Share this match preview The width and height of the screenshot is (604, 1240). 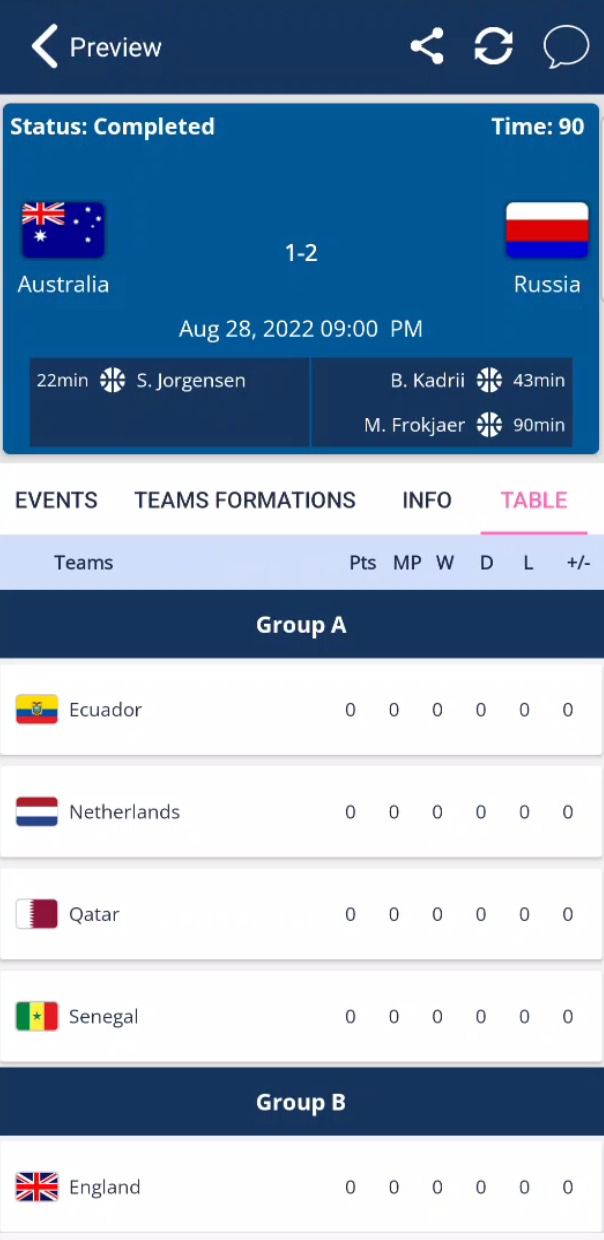tap(427, 47)
